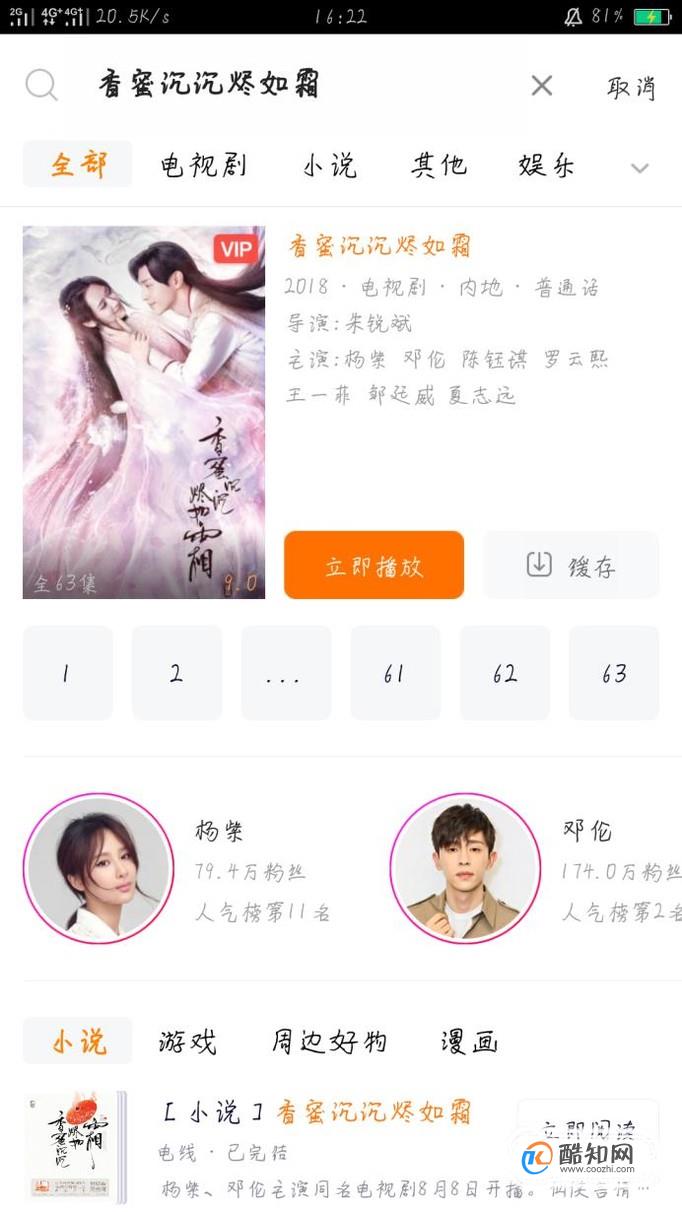The height and width of the screenshot is (1212, 682).
Task: Open the 漫画 section tab
Action: pyautogui.click(x=469, y=1042)
